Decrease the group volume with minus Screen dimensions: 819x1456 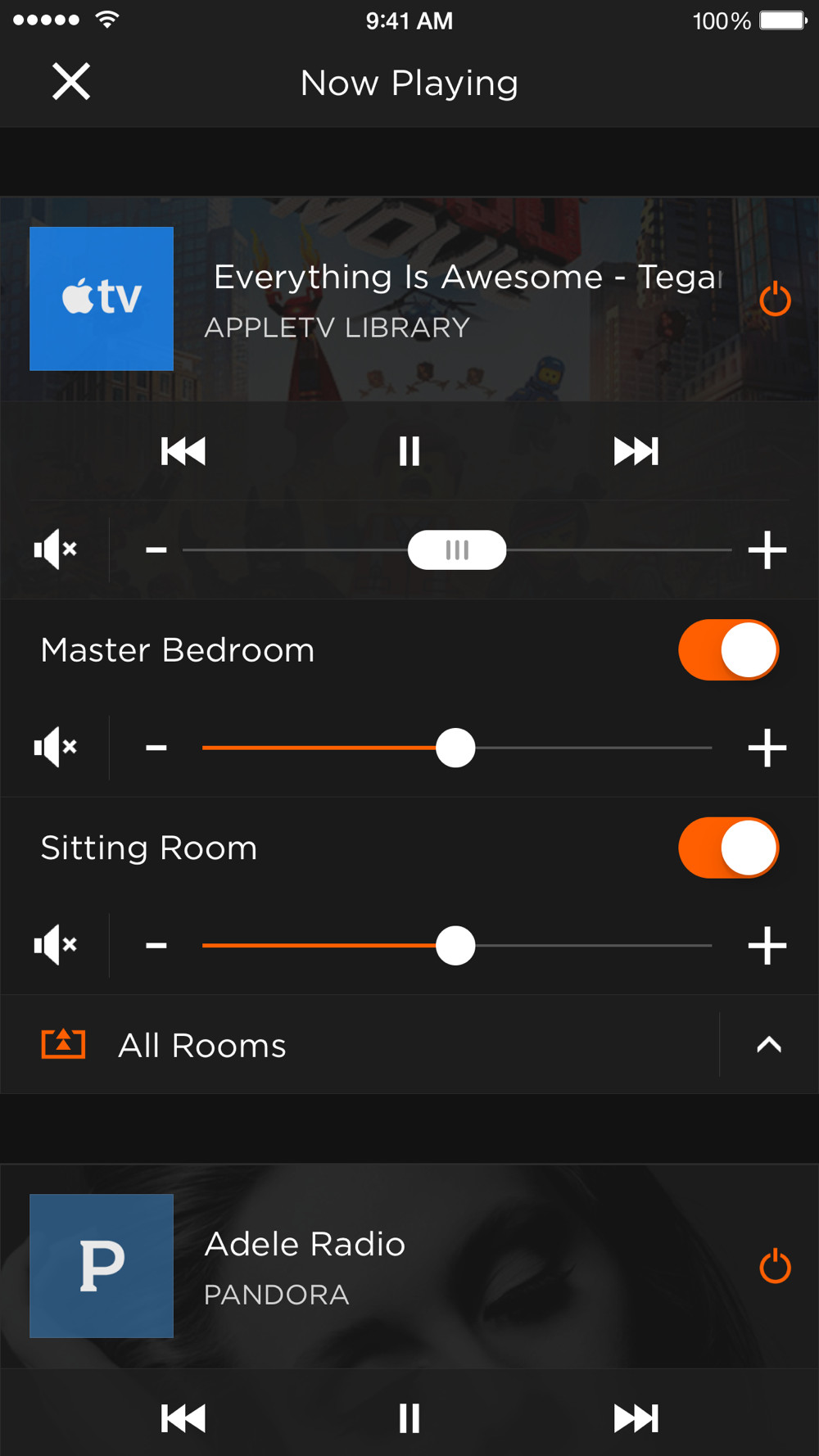pyautogui.click(x=156, y=549)
